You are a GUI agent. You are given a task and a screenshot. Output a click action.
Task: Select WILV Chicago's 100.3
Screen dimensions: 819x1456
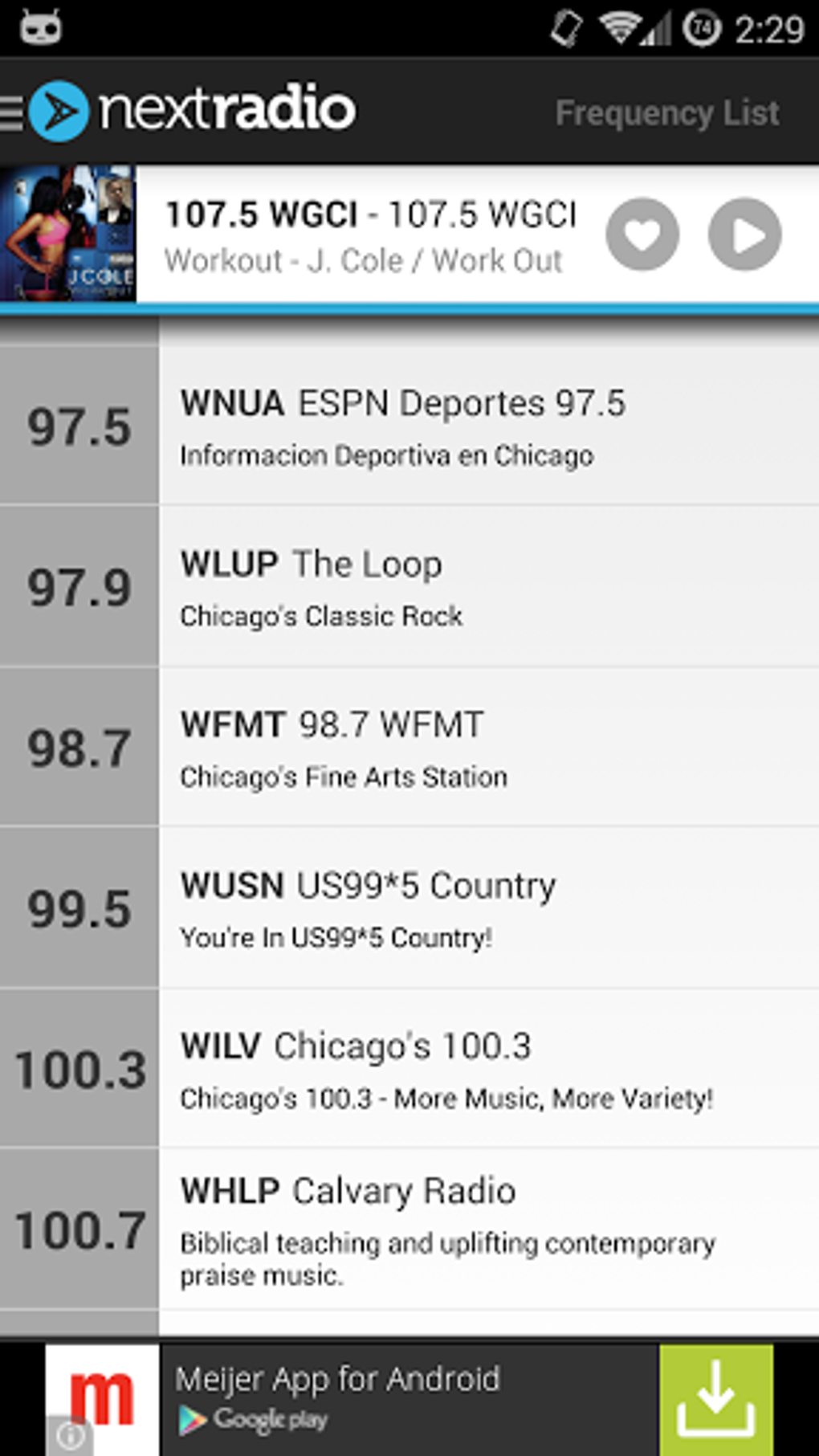(409, 1068)
